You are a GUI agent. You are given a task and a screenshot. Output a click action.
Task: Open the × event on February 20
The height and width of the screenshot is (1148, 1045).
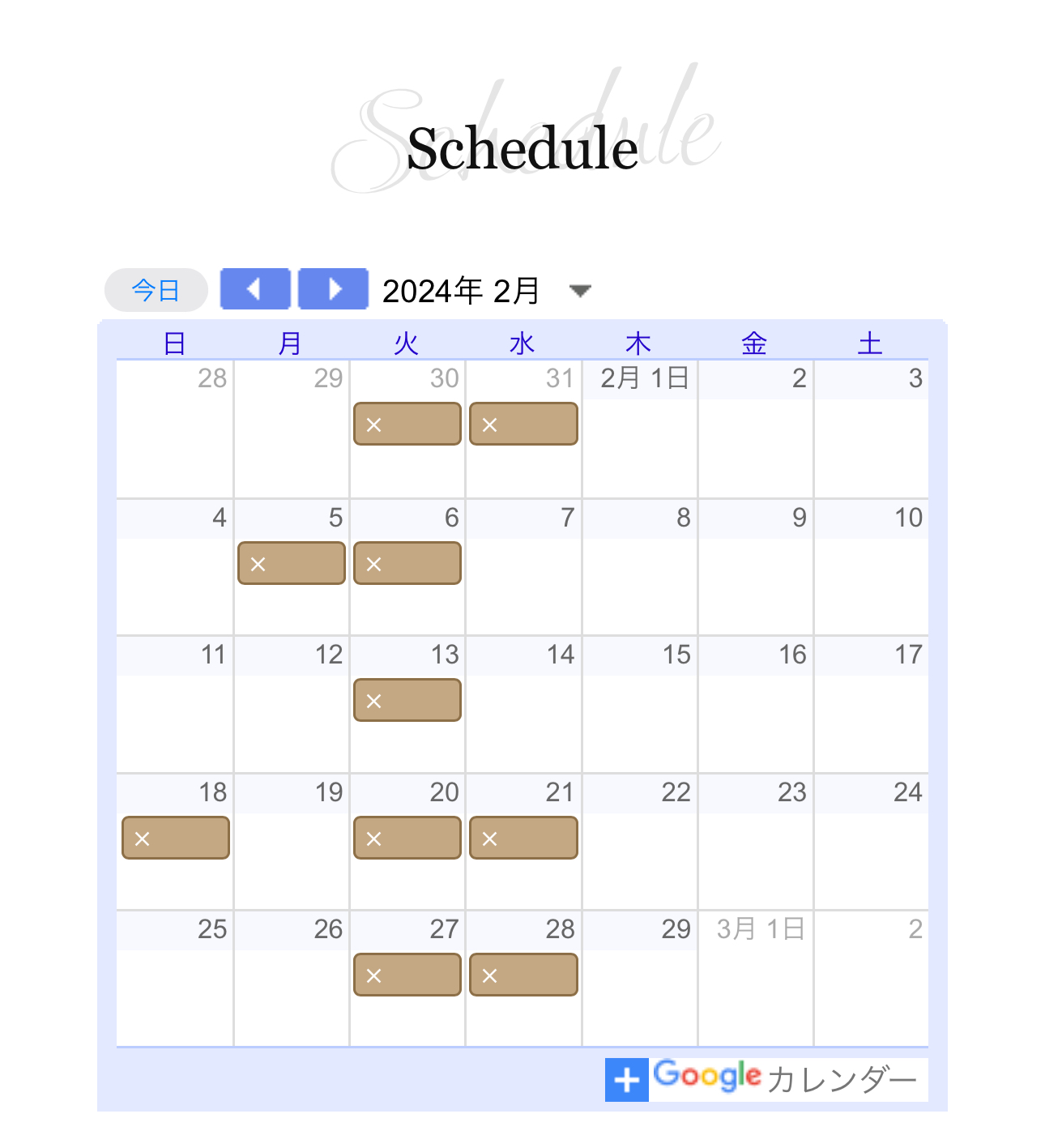pos(407,838)
